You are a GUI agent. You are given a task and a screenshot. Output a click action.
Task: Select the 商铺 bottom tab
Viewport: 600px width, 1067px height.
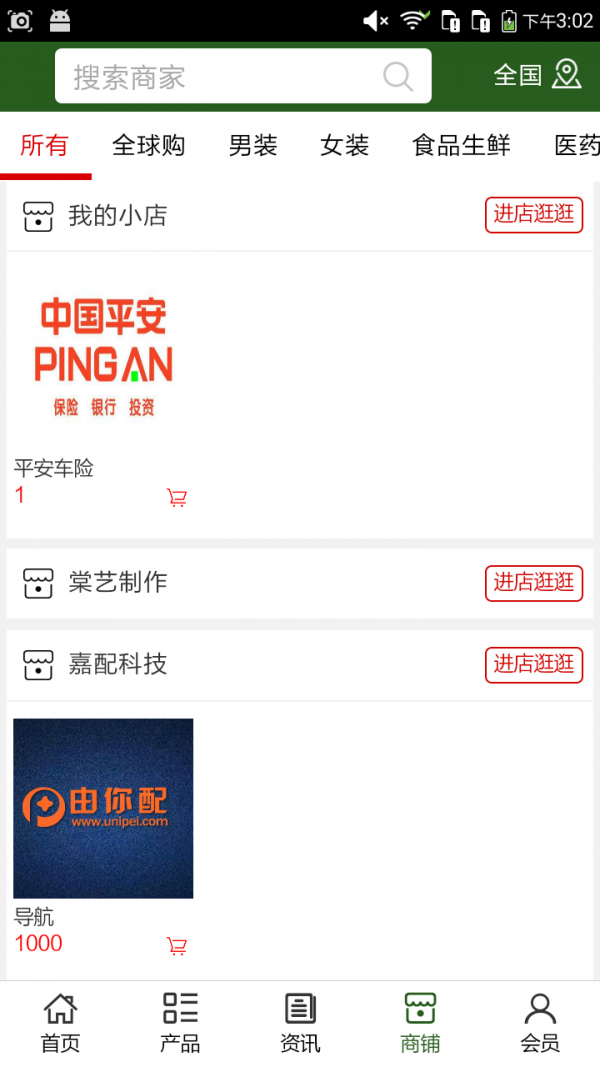[420, 1023]
